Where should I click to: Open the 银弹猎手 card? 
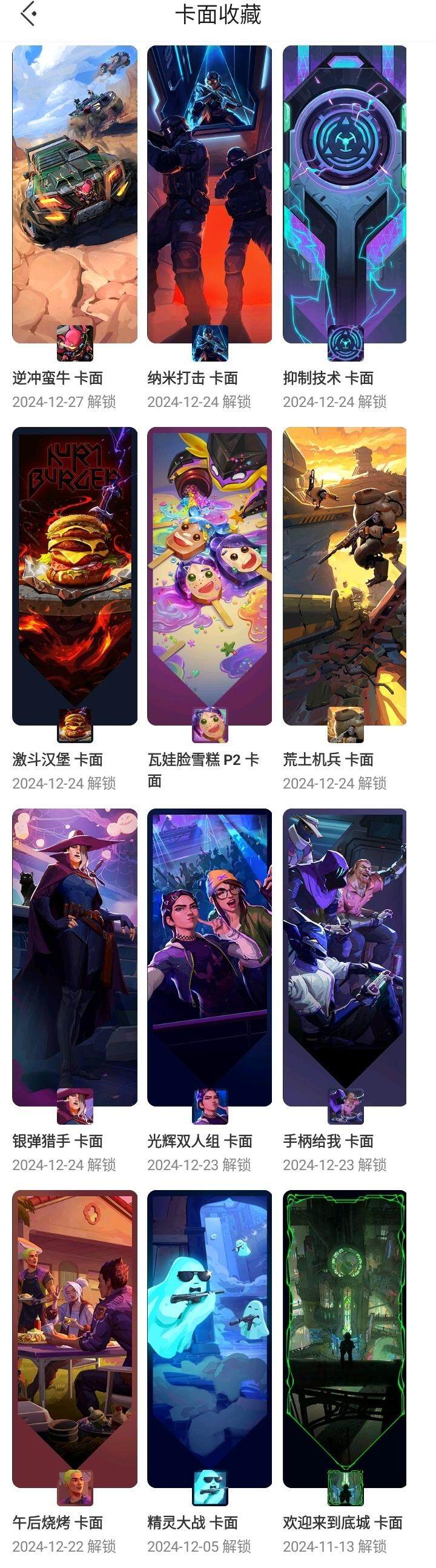pyautogui.click(x=74, y=957)
